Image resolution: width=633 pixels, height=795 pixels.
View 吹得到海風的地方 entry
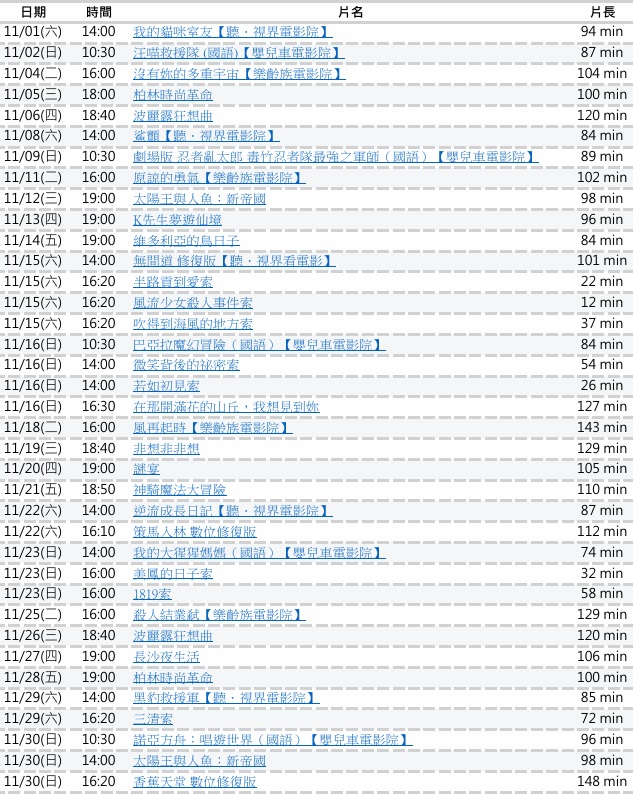(193, 324)
